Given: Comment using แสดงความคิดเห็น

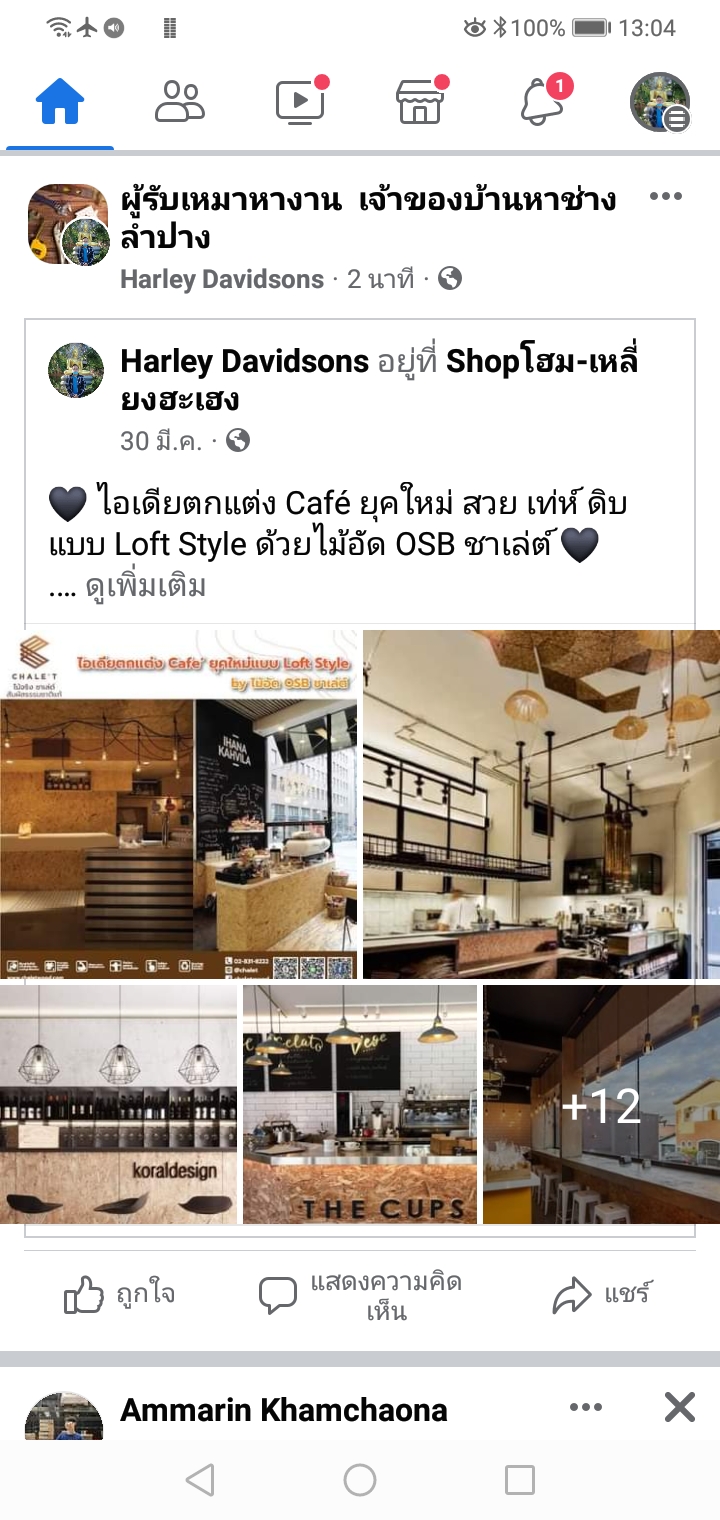Looking at the screenshot, I should [x=360, y=1295].
